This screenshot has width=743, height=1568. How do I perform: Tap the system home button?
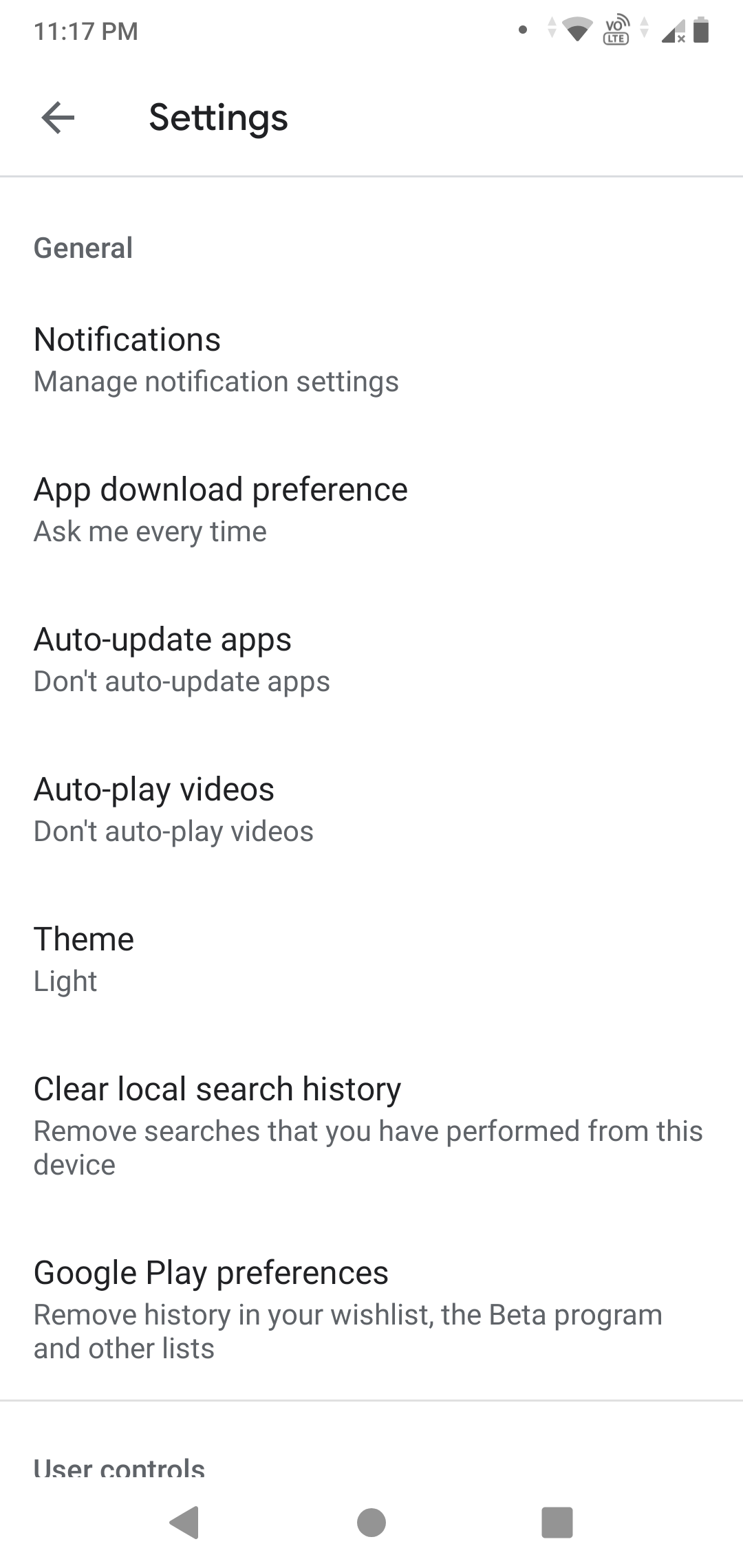pos(371,1522)
